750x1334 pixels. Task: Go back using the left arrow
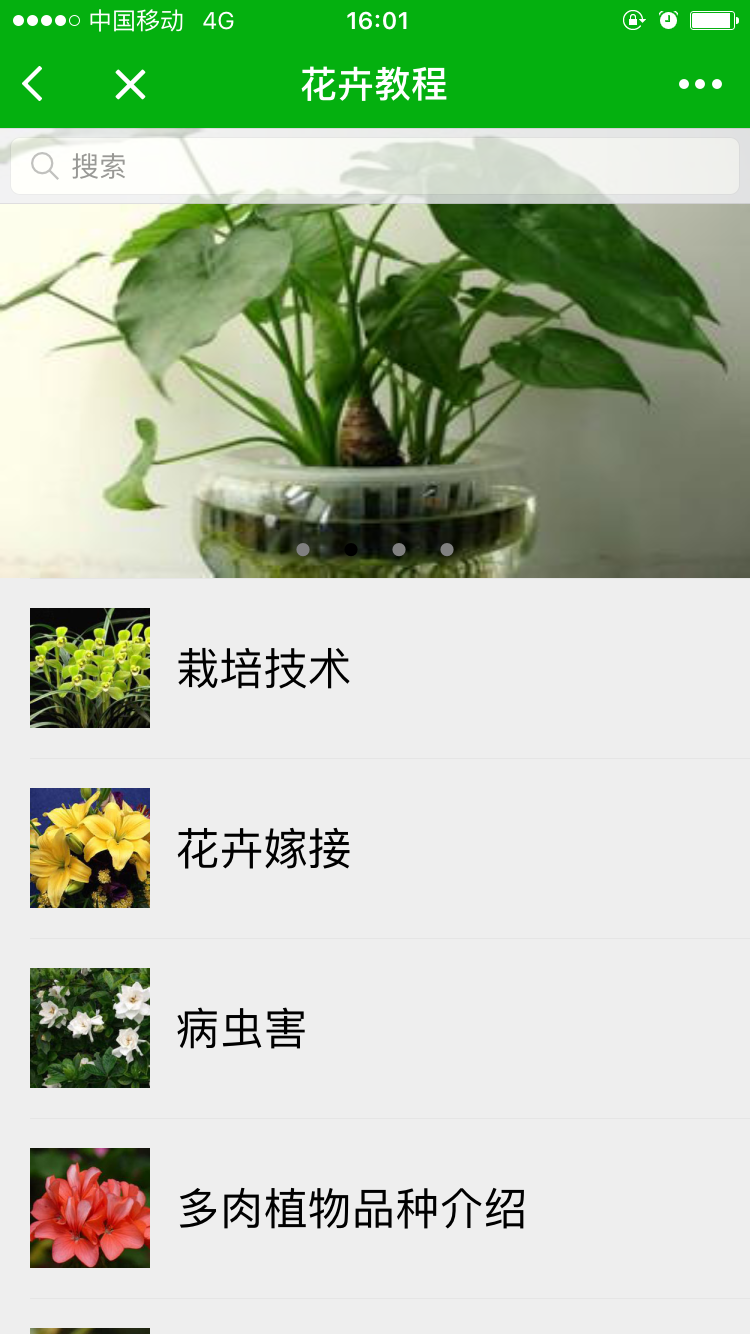pos(33,85)
